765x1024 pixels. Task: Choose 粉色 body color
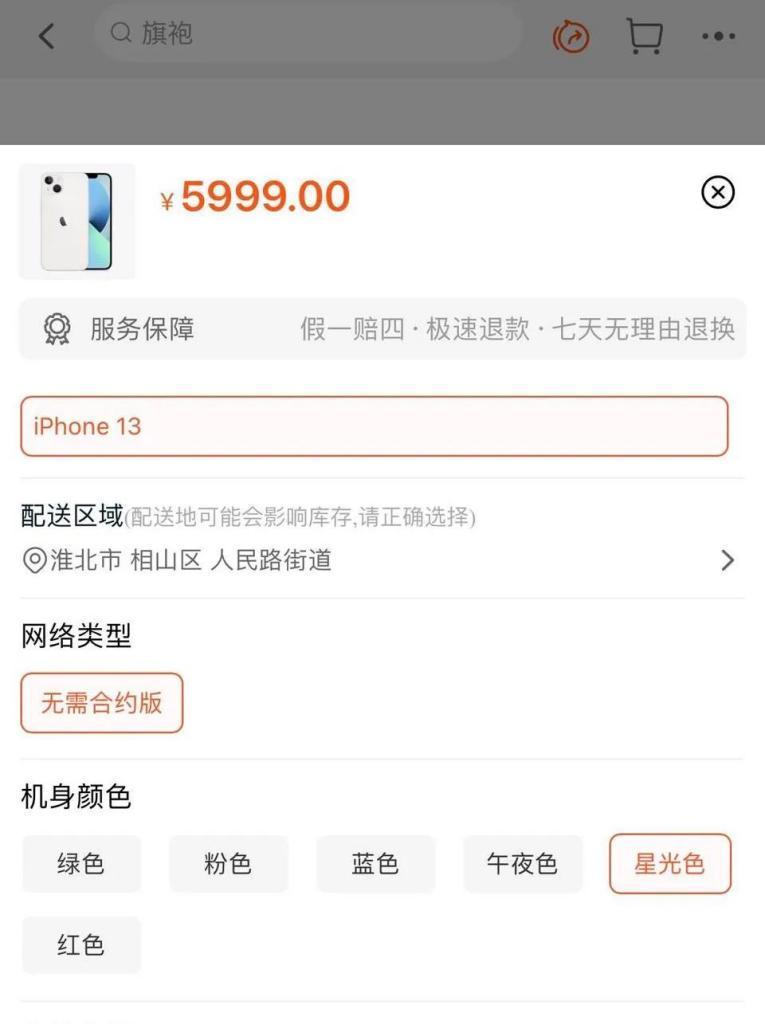[x=228, y=864]
